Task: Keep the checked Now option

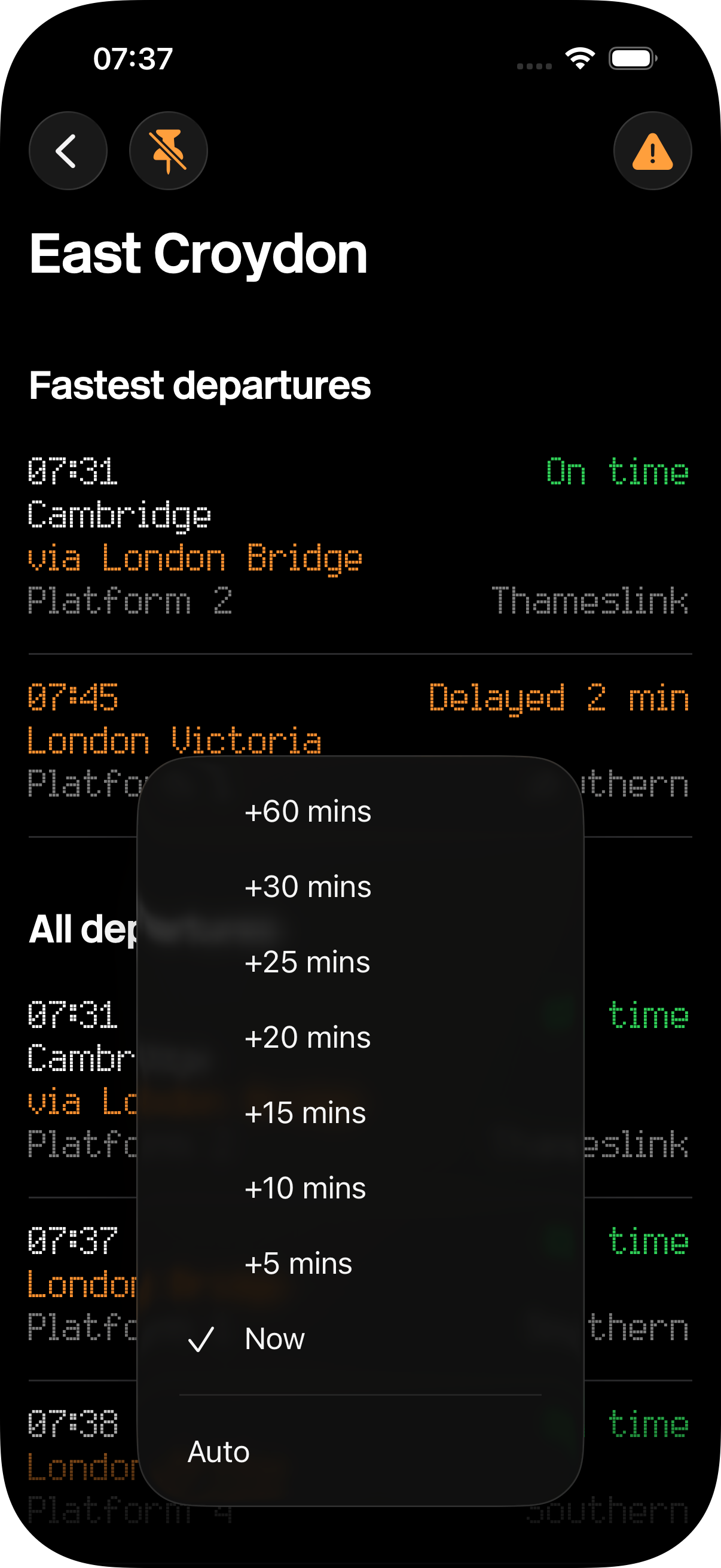Action: coord(275,1339)
